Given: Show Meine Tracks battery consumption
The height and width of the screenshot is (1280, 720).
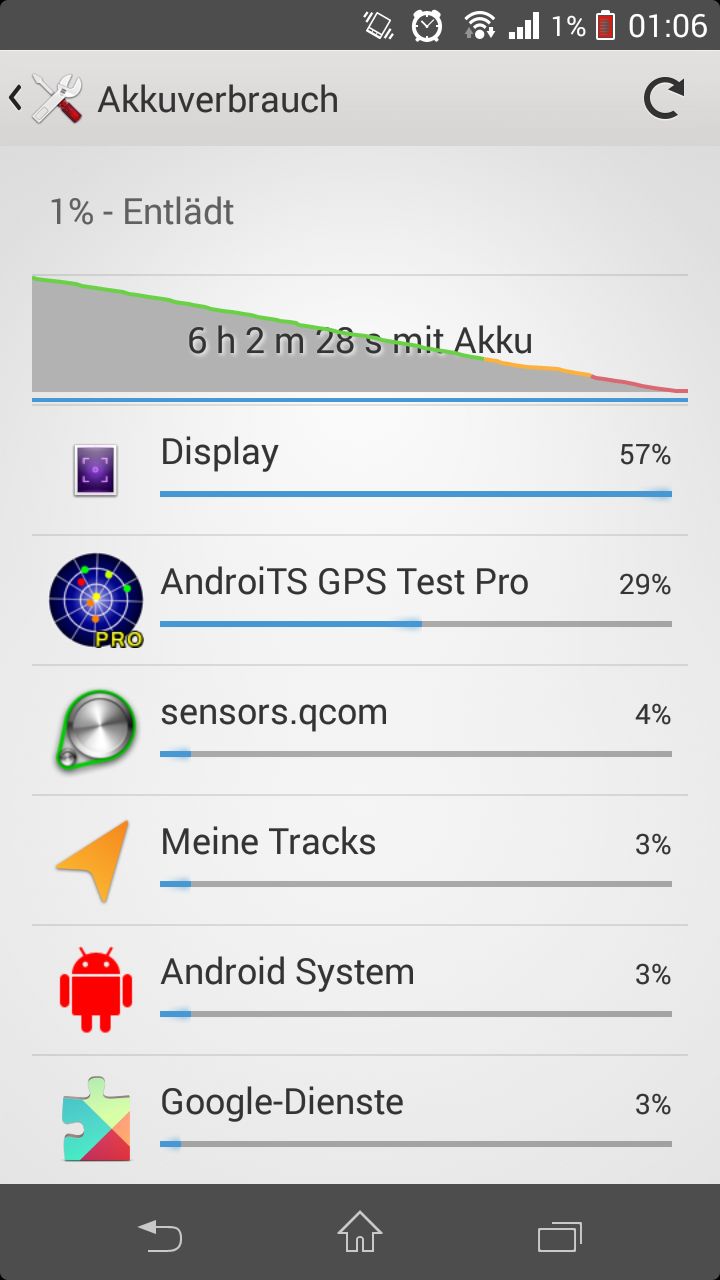Looking at the screenshot, I should pyautogui.click(x=360, y=860).
